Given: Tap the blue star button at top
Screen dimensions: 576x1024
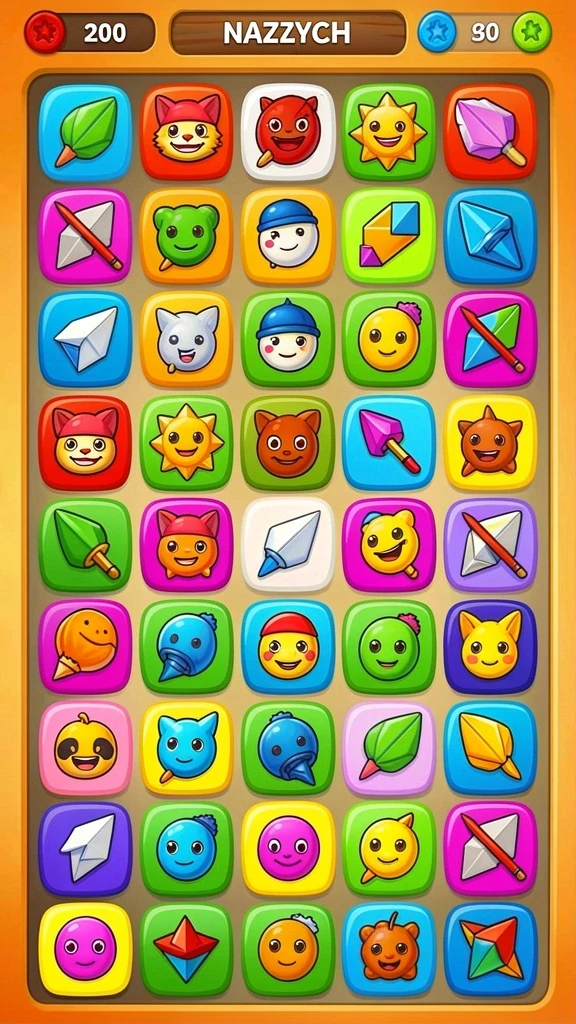Looking at the screenshot, I should pyautogui.click(x=437, y=32).
